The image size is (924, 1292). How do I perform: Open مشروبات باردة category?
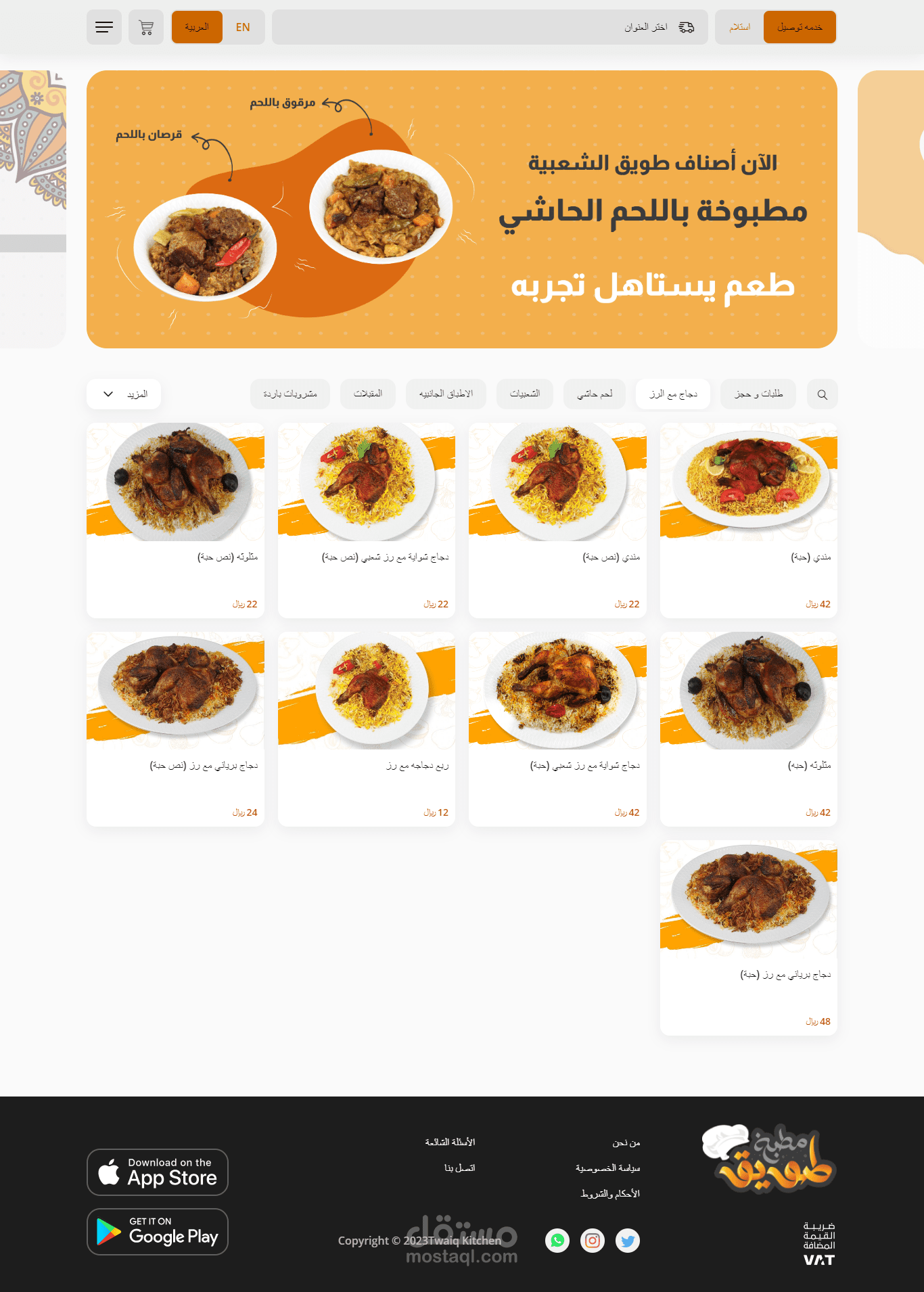click(x=290, y=394)
